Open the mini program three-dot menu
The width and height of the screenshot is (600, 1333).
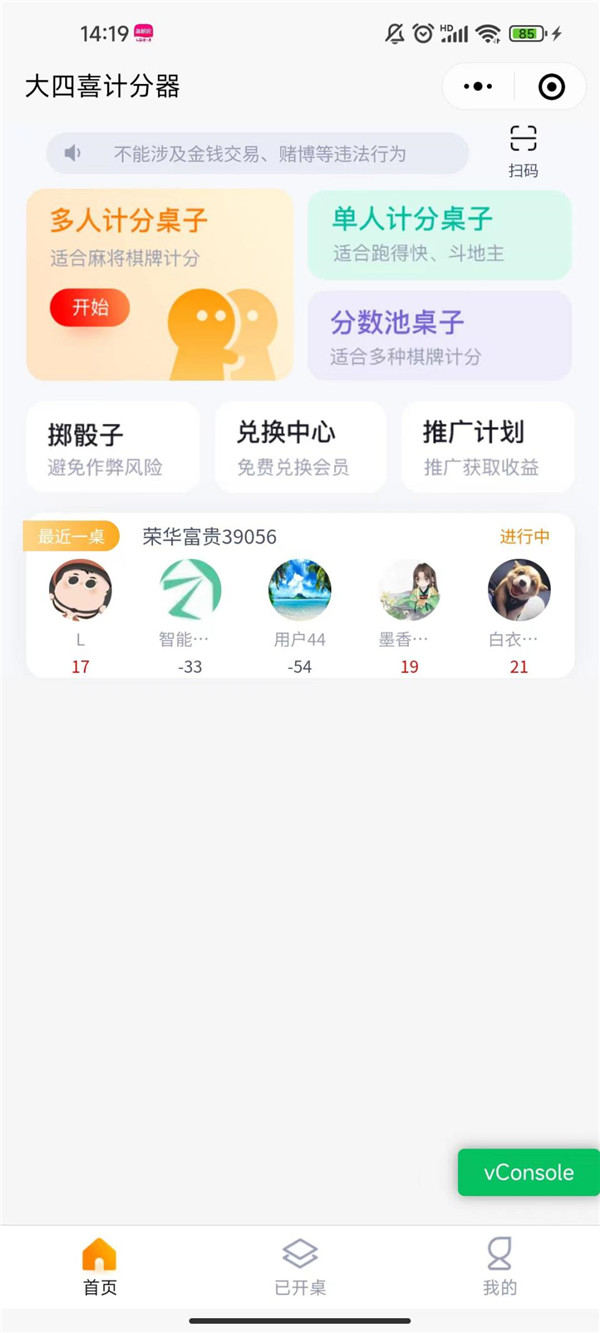(x=478, y=87)
